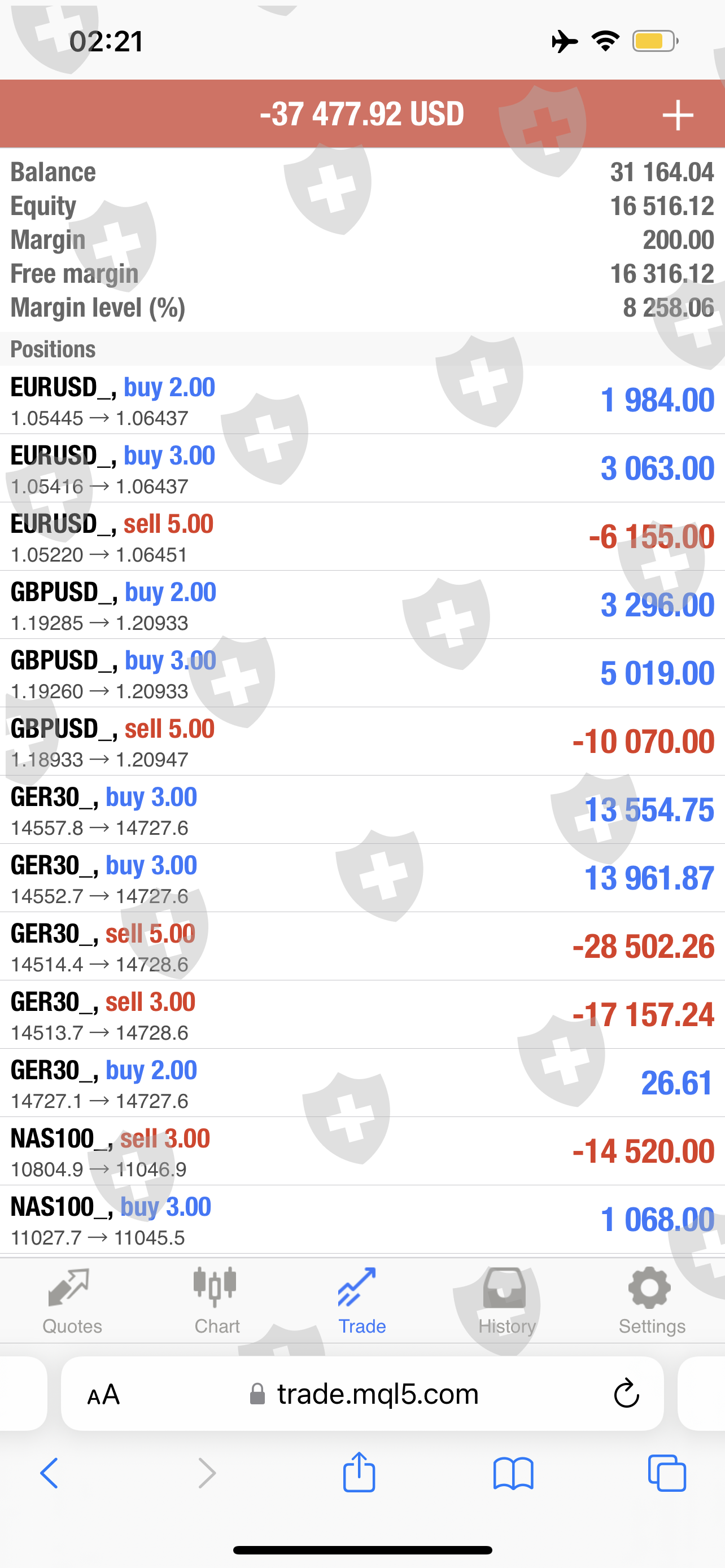Go back to the previous page
Viewport: 725px width, 1568px height.
click(x=49, y=1474)
